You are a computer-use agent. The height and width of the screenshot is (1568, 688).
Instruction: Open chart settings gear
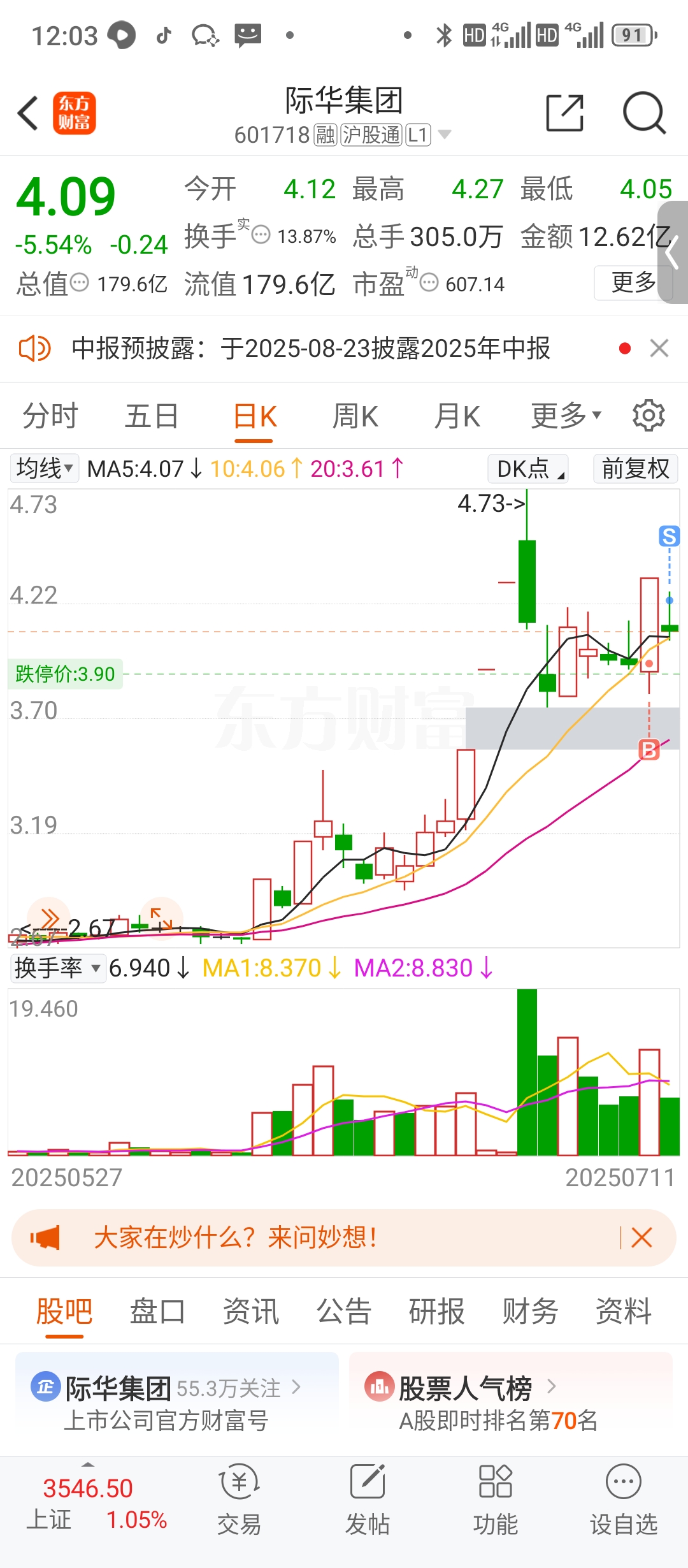tap(649, 416)
